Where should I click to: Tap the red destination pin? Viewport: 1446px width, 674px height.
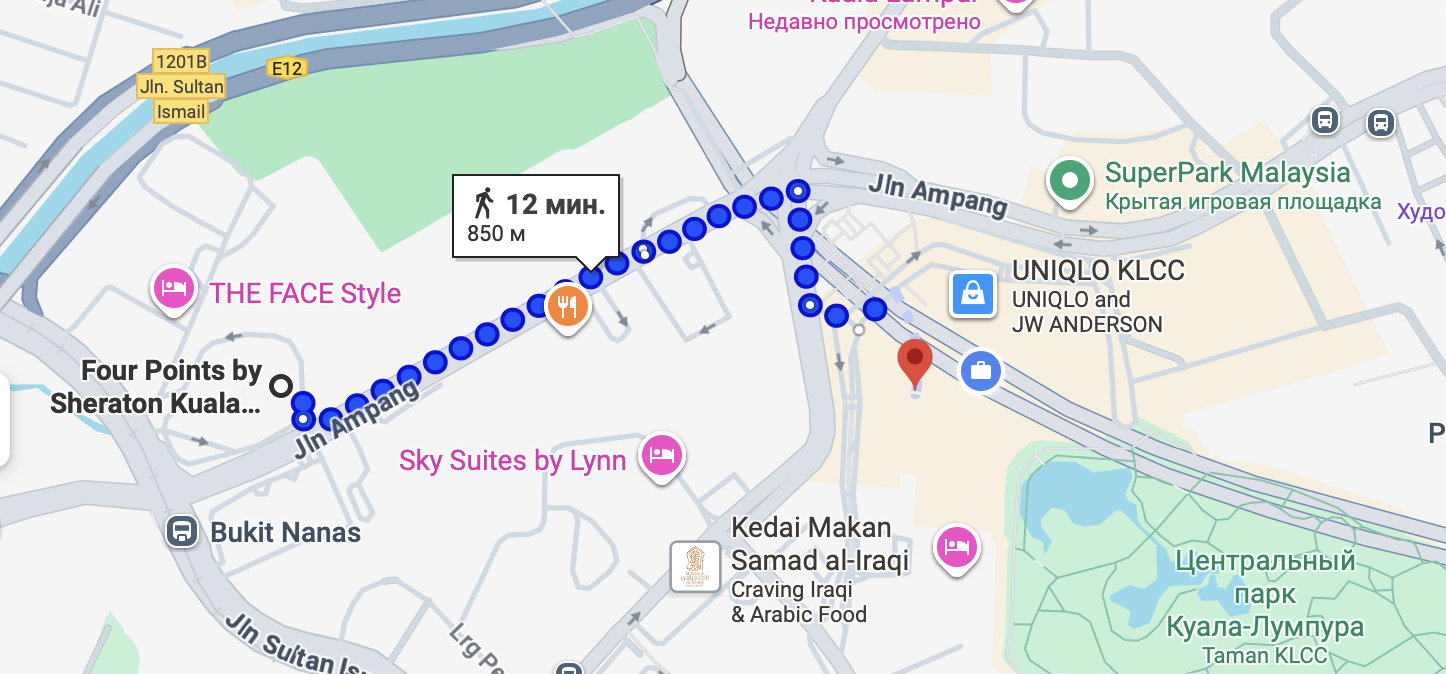point(914,360)
